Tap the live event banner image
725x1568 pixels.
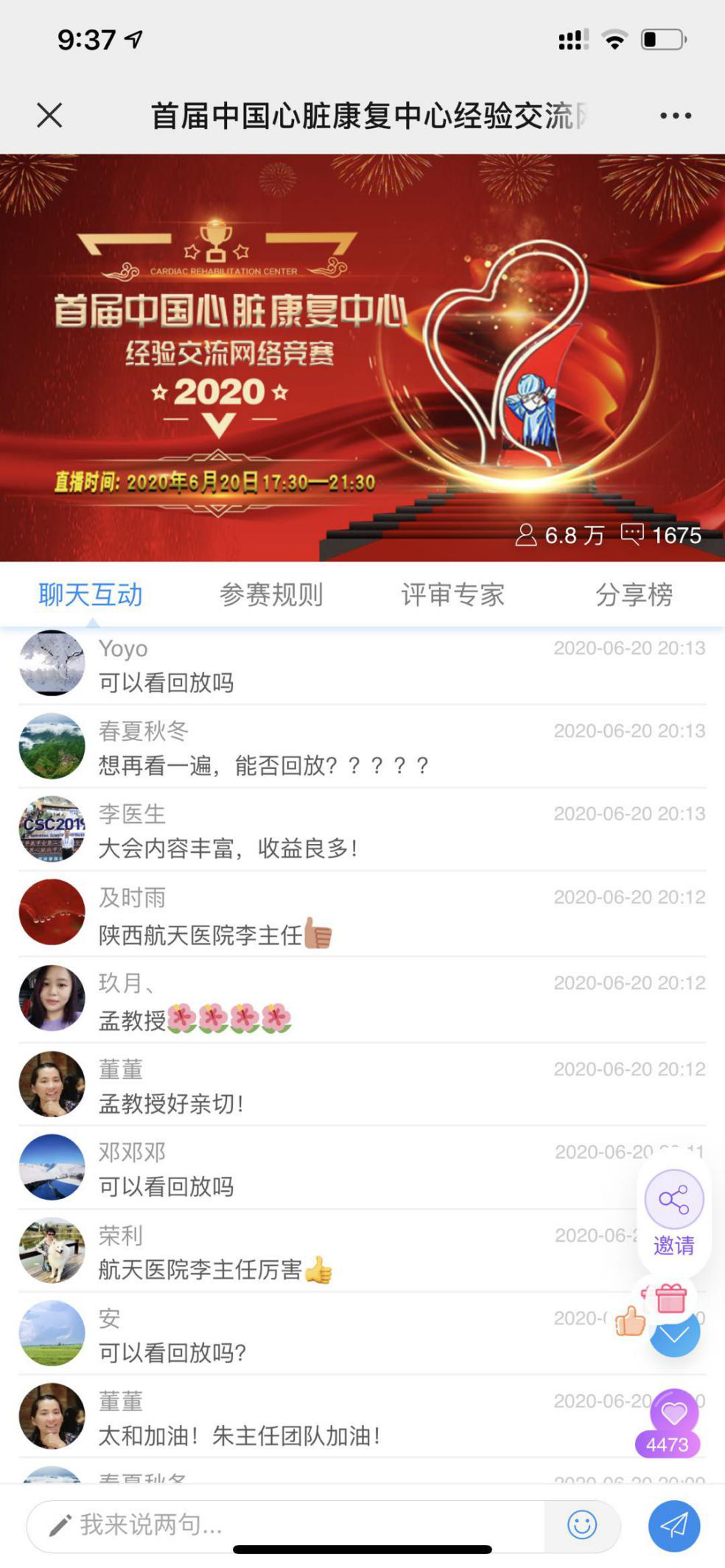tap(362, 346)
